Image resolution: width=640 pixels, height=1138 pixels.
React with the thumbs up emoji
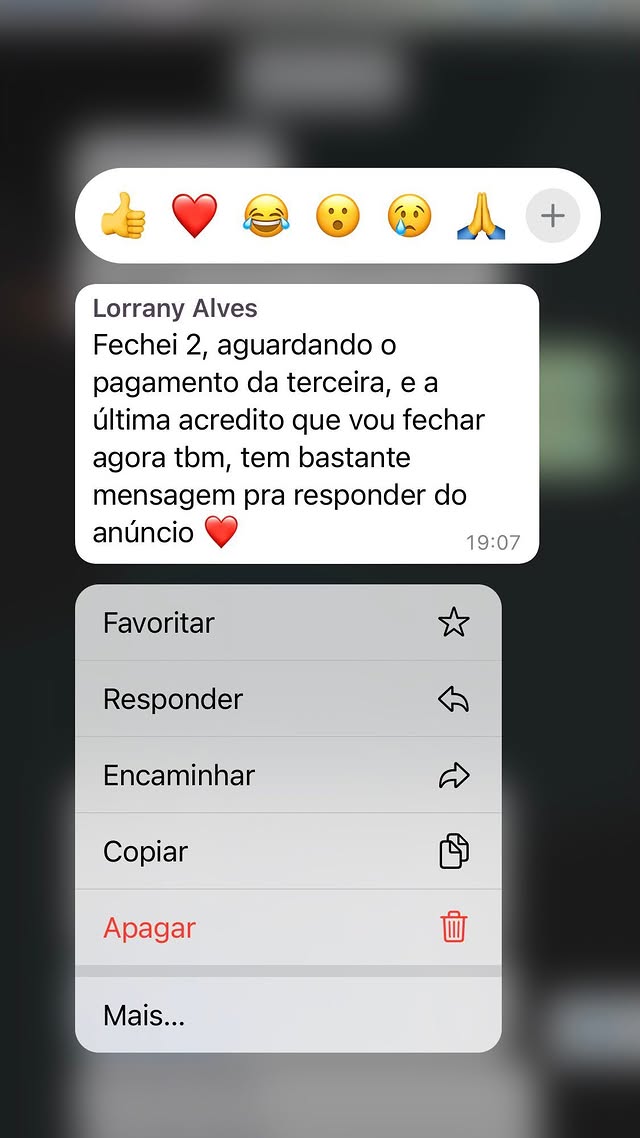(x=123, y=216)
